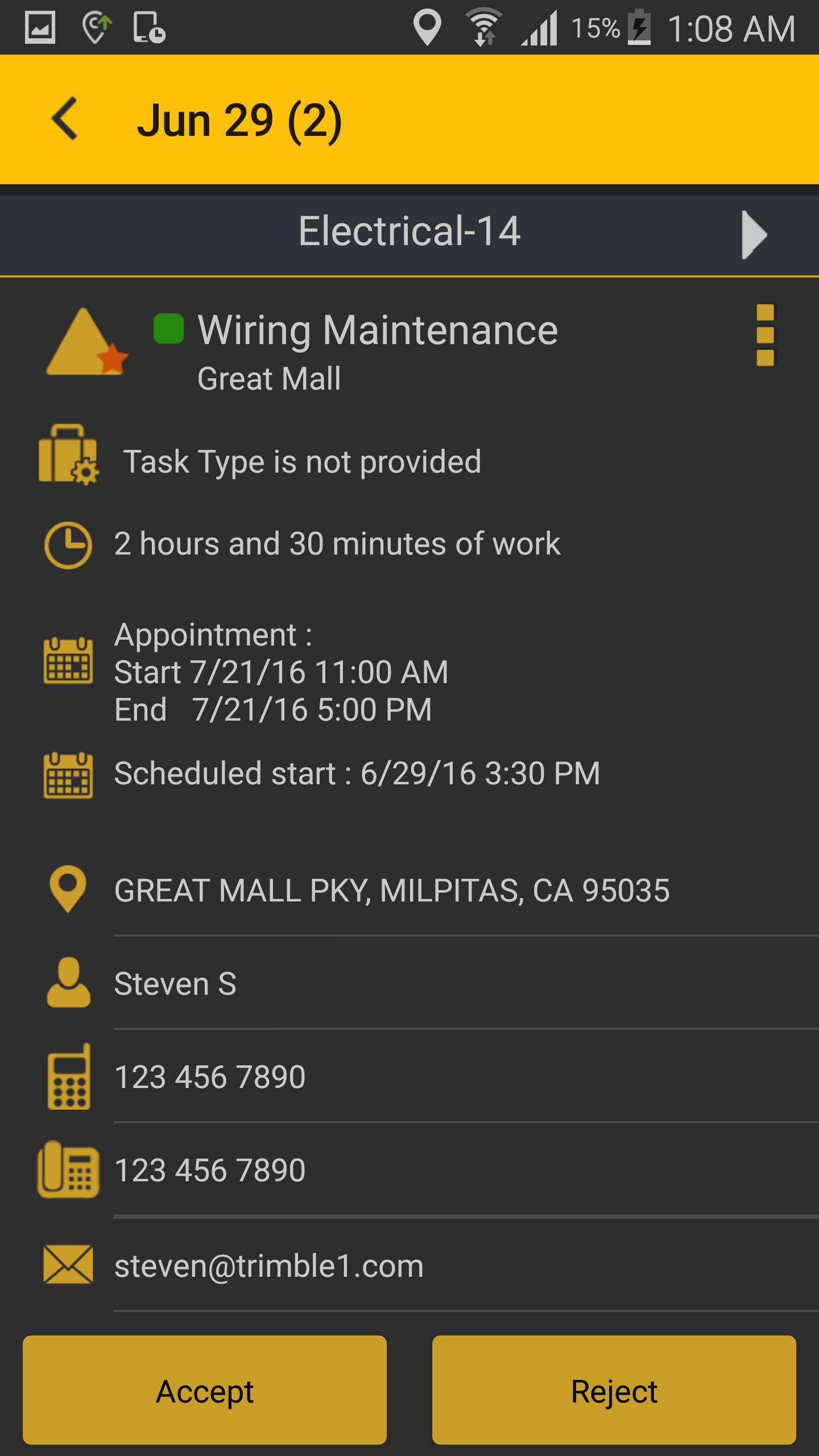Accept the Wiring Maintenance task
Image resolution: width=819 pixels, height=1456 pixels.
click(205, 1390)
